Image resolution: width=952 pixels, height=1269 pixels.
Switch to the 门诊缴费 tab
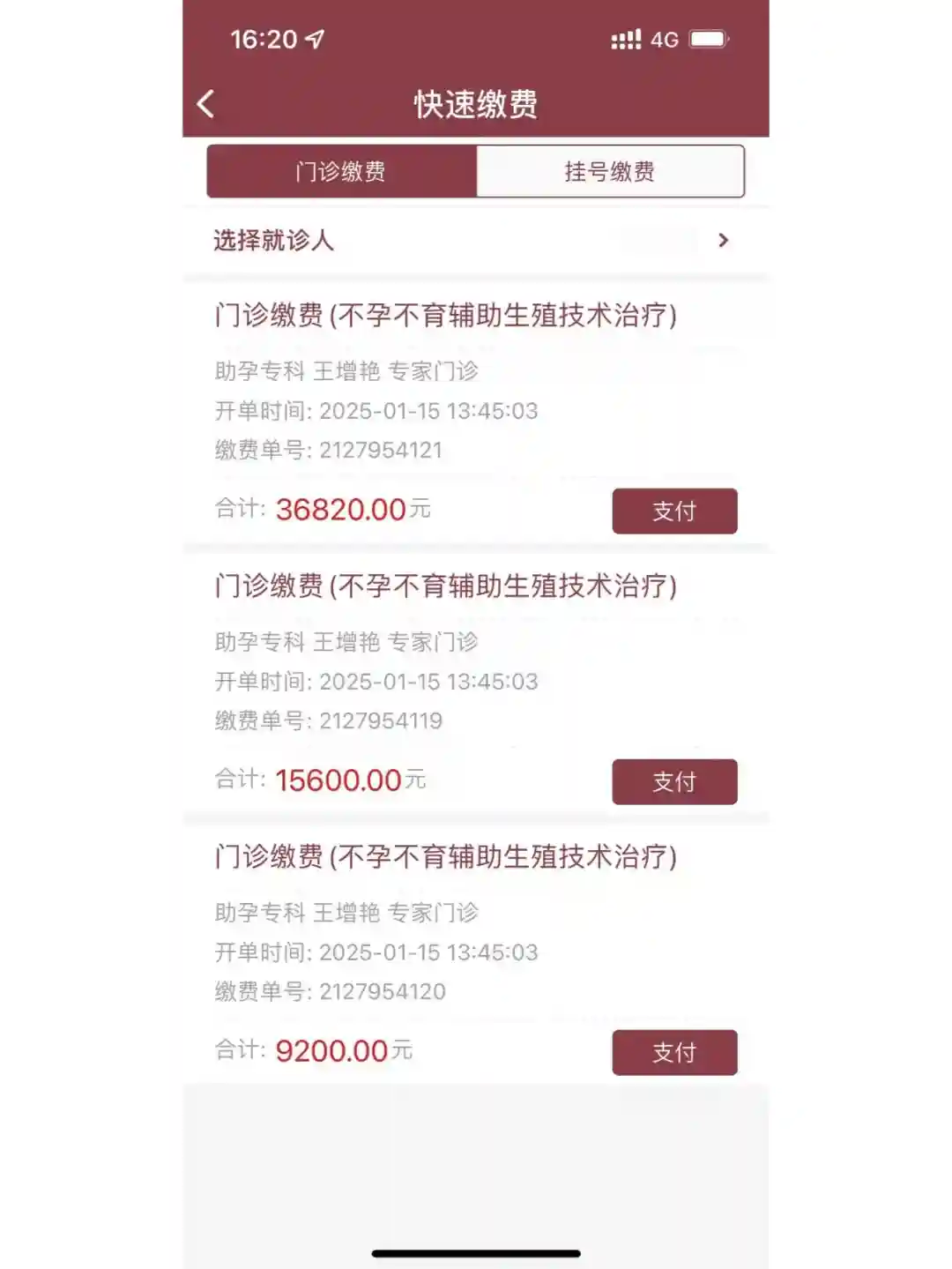(341, 171)
